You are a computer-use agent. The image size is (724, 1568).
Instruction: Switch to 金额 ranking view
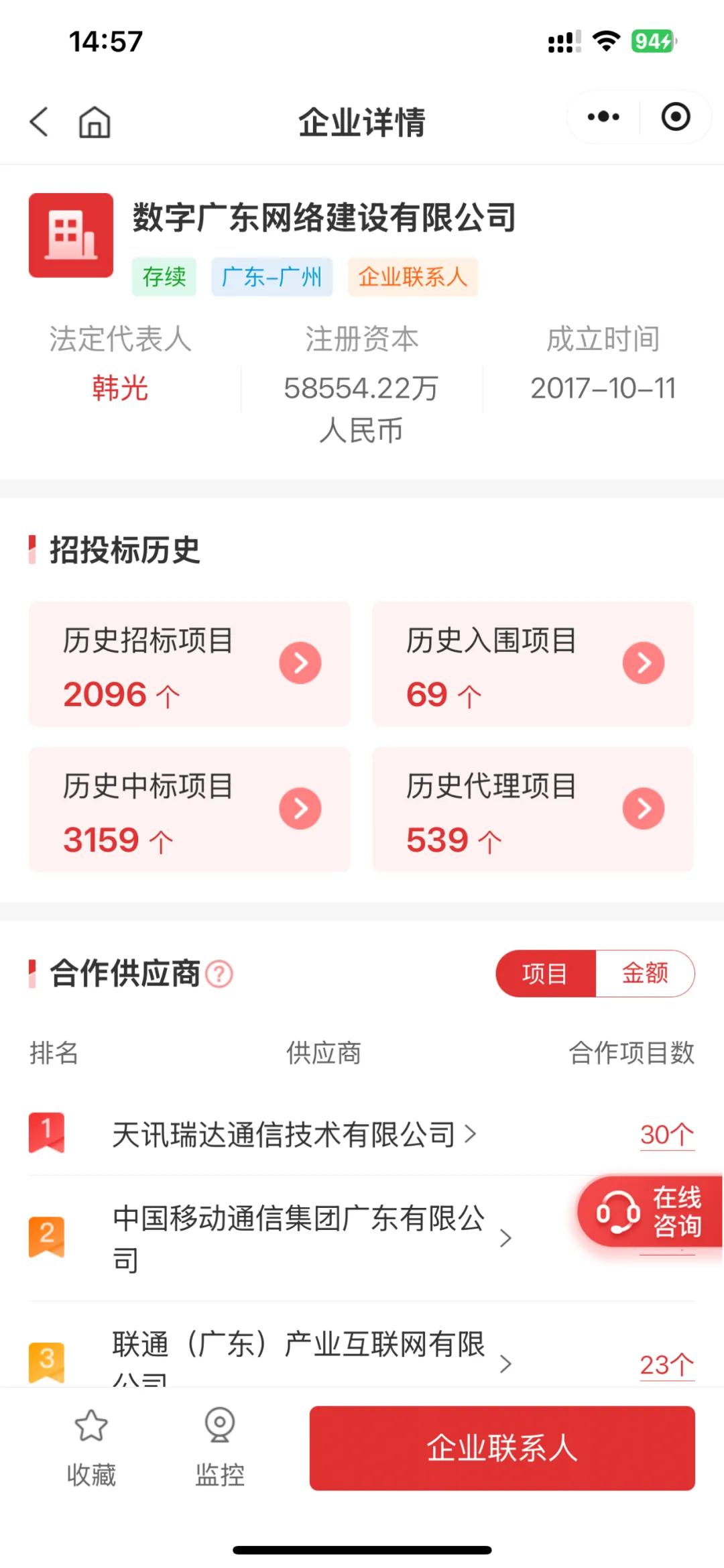point(645,974)
